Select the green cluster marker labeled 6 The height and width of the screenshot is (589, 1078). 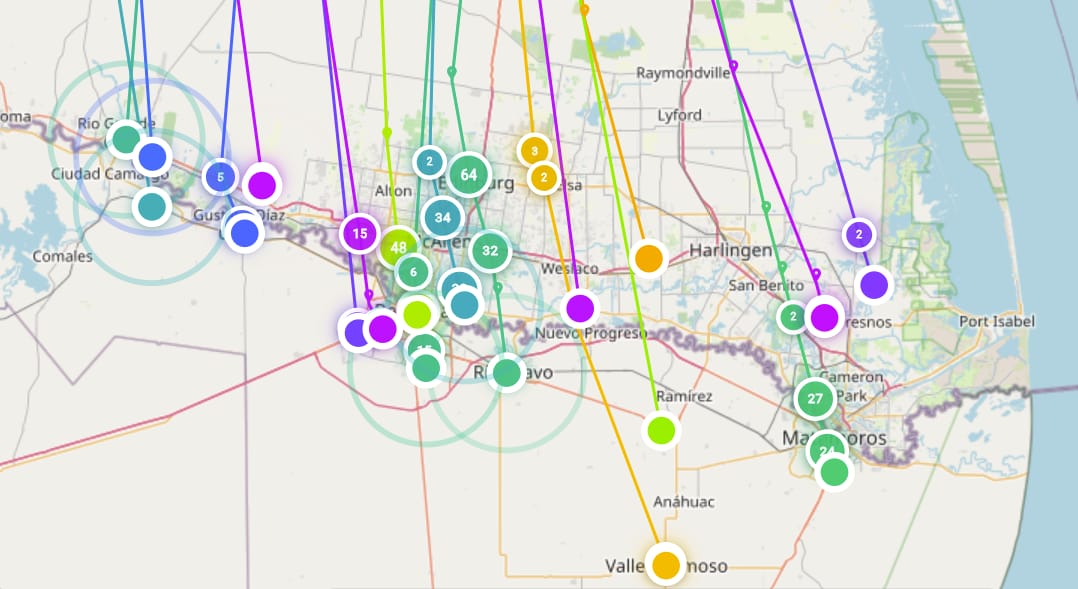pyautogui.click(x=413, y=271)
